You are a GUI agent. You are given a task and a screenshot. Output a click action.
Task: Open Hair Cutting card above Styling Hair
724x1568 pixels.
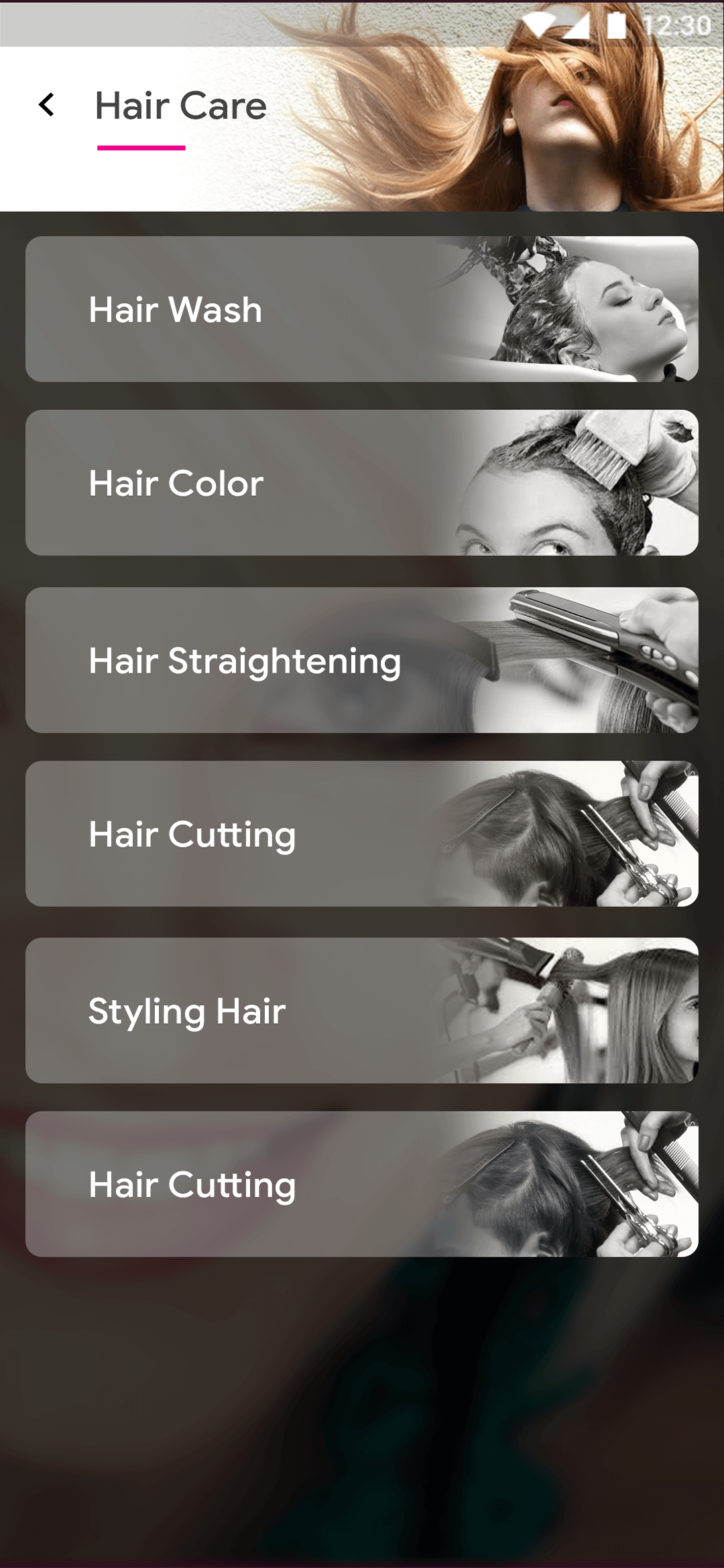362,834
